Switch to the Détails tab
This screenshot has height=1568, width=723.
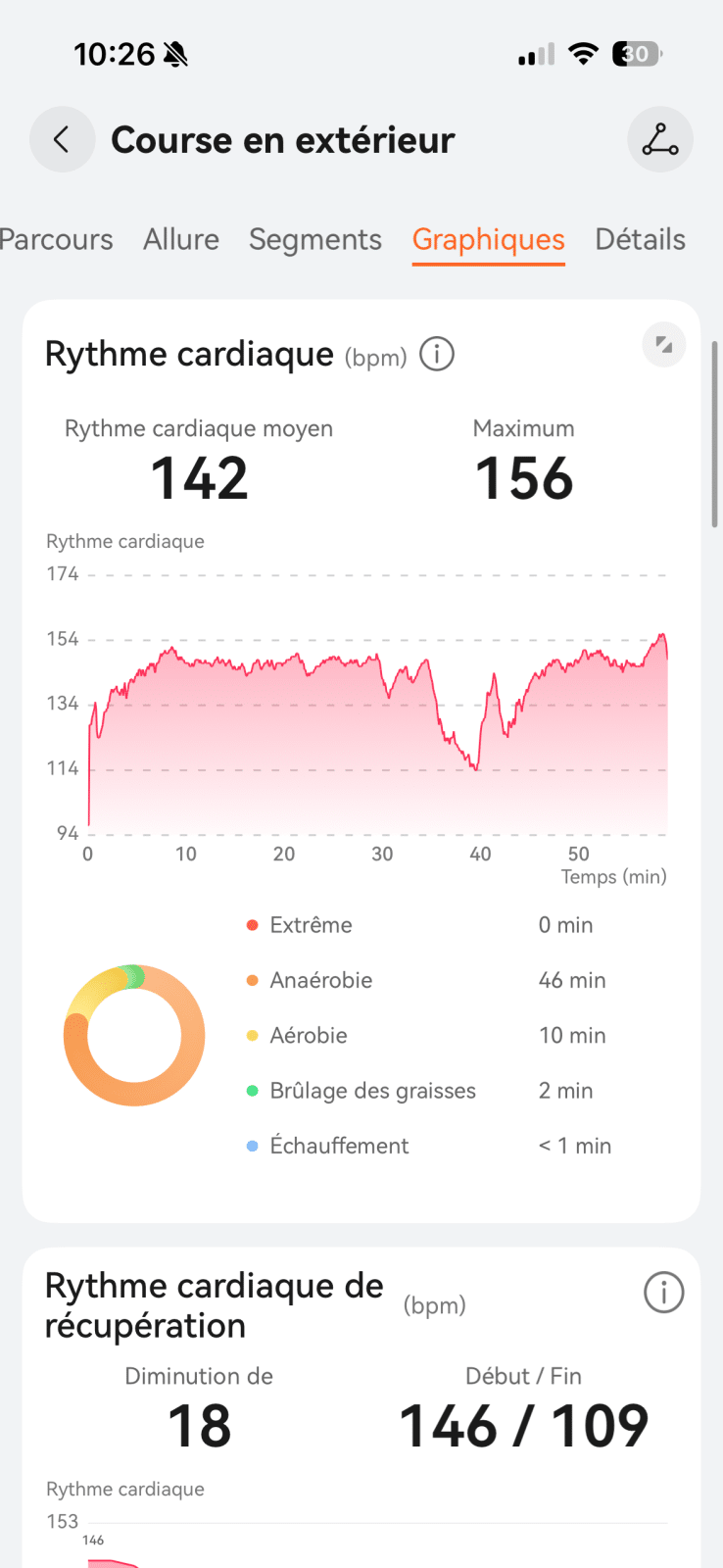tap(640, 239)
